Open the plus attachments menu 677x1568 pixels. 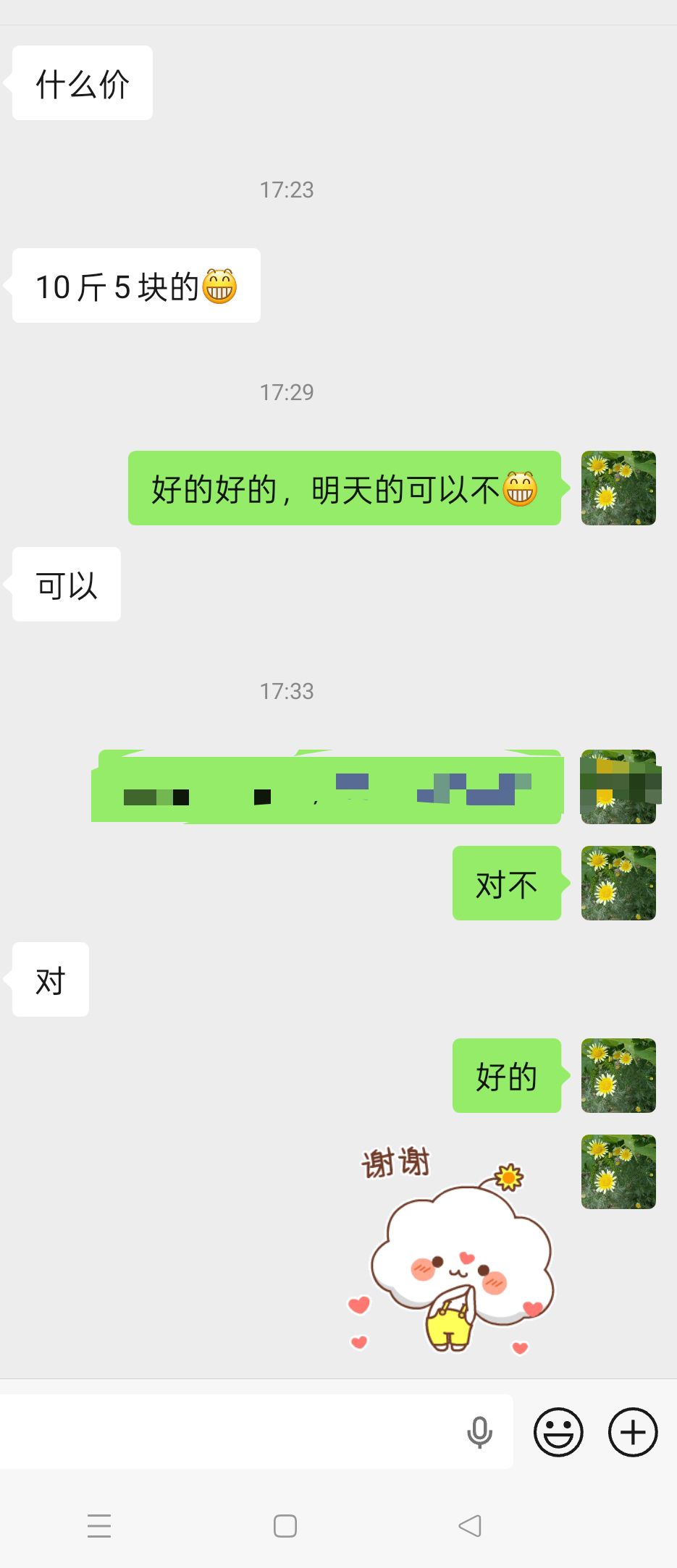633,1432
